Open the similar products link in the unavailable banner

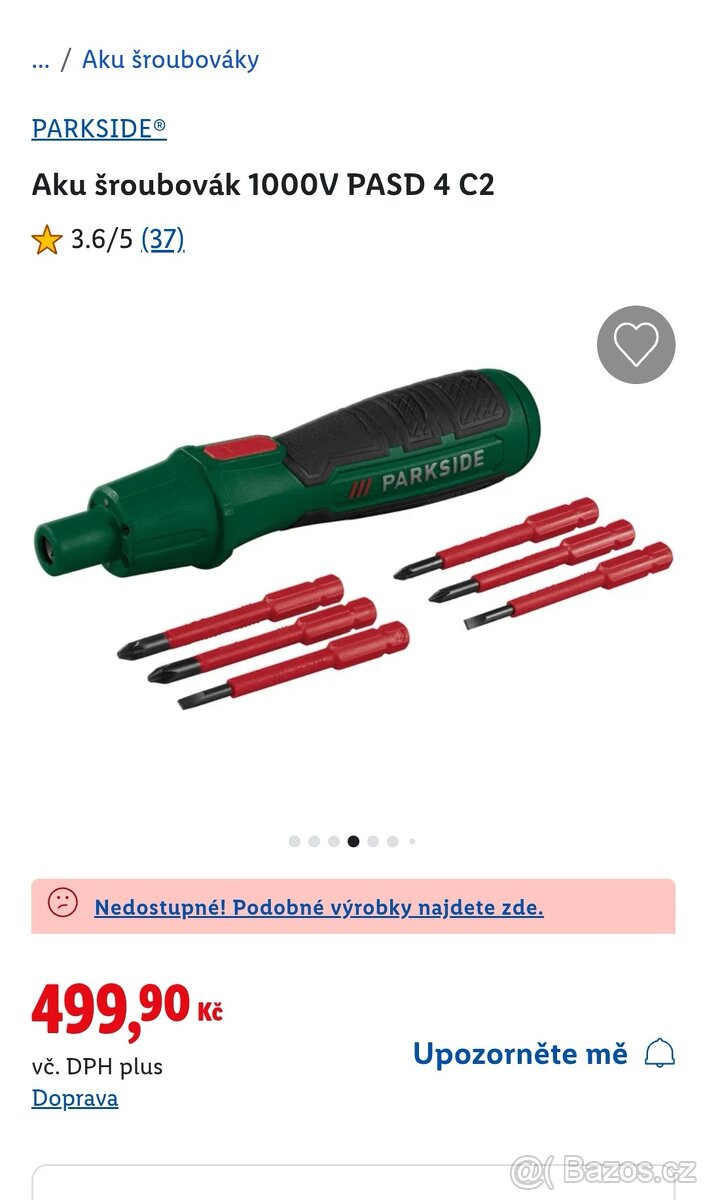(x=319, y=908)
